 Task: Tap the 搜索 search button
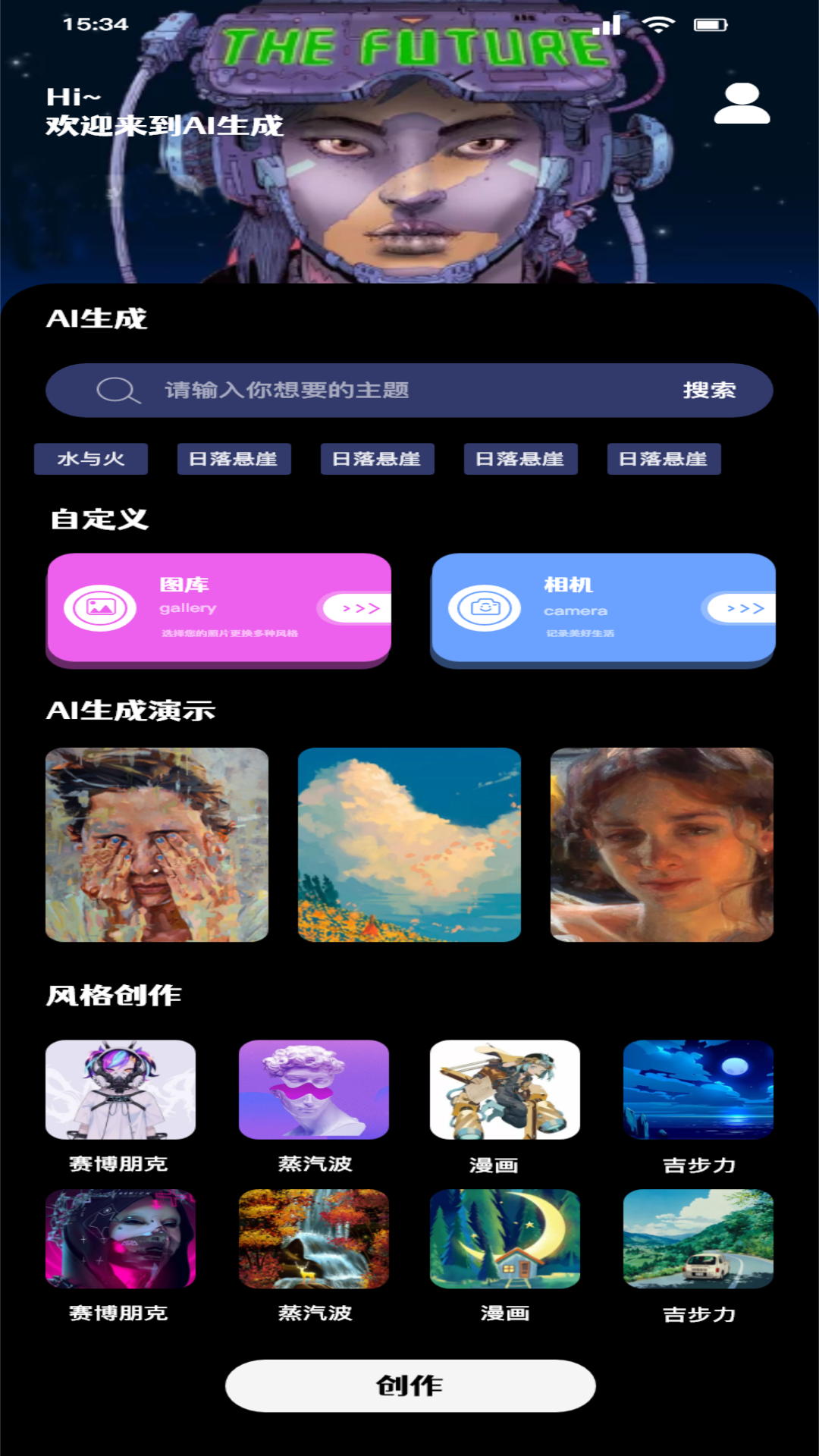(709, 391)
